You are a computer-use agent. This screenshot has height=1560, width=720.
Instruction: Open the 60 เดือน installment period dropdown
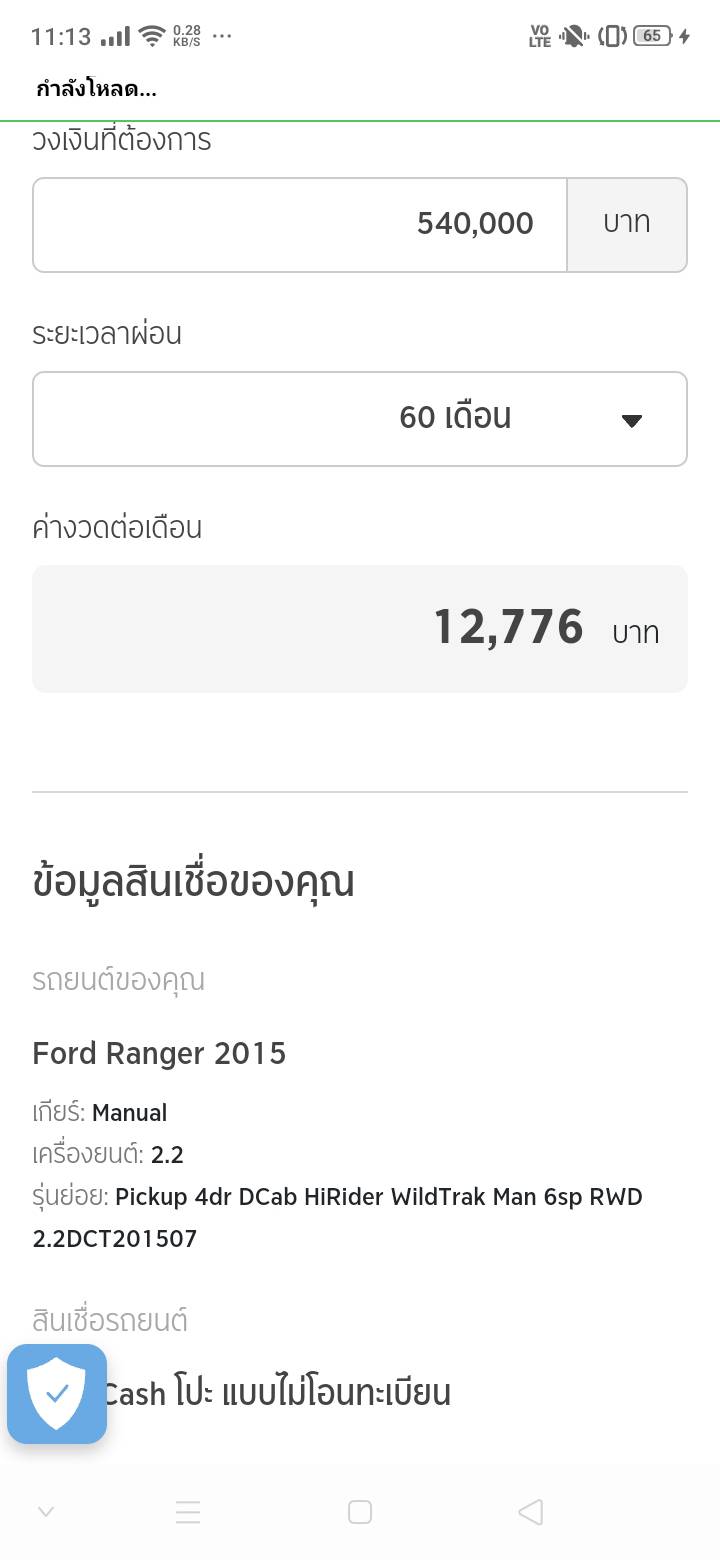point(360,418)
